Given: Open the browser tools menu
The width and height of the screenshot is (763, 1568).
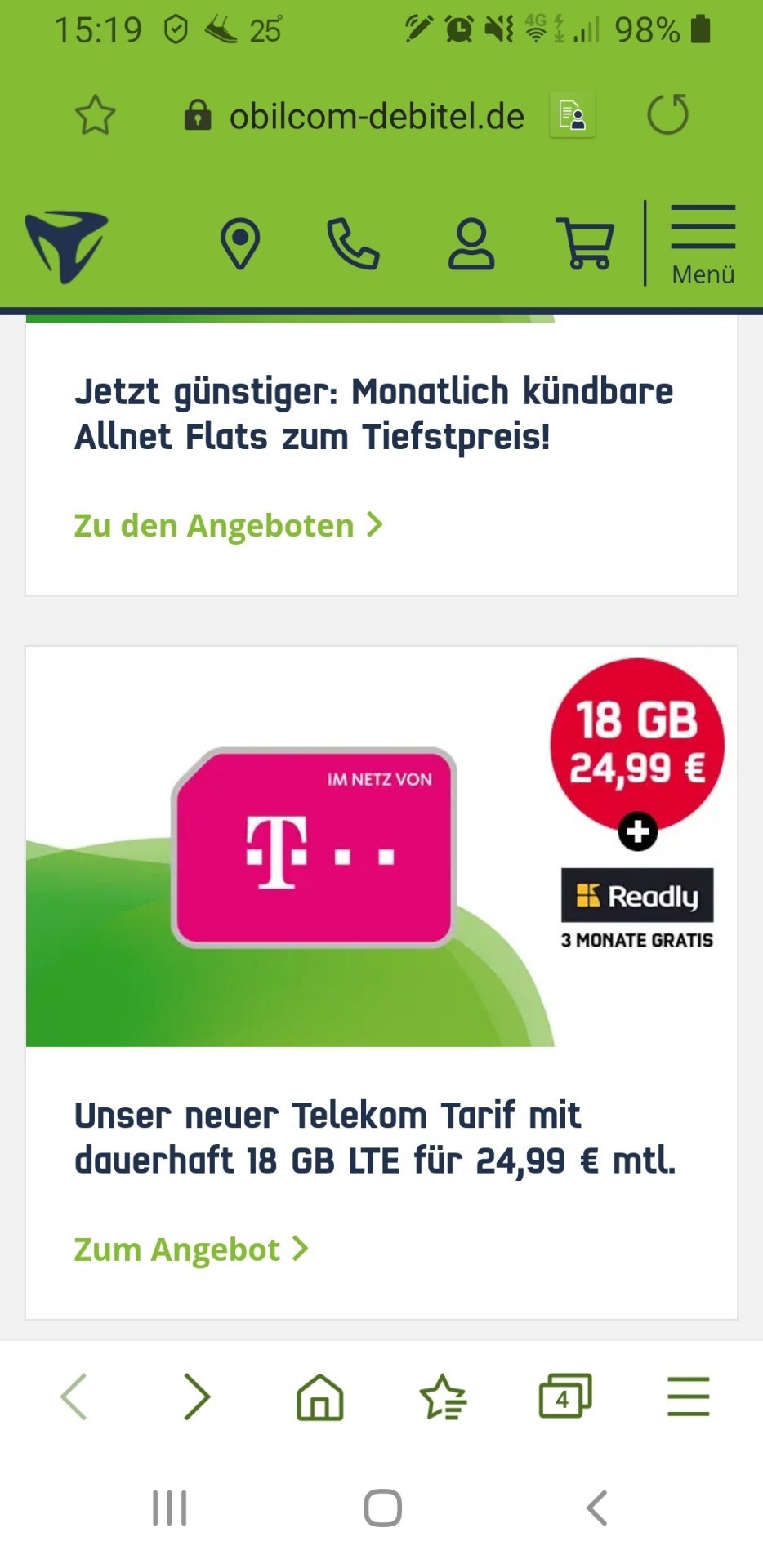Looking at the screenshot, I should pyautogui.click(x=689, y=1396).
